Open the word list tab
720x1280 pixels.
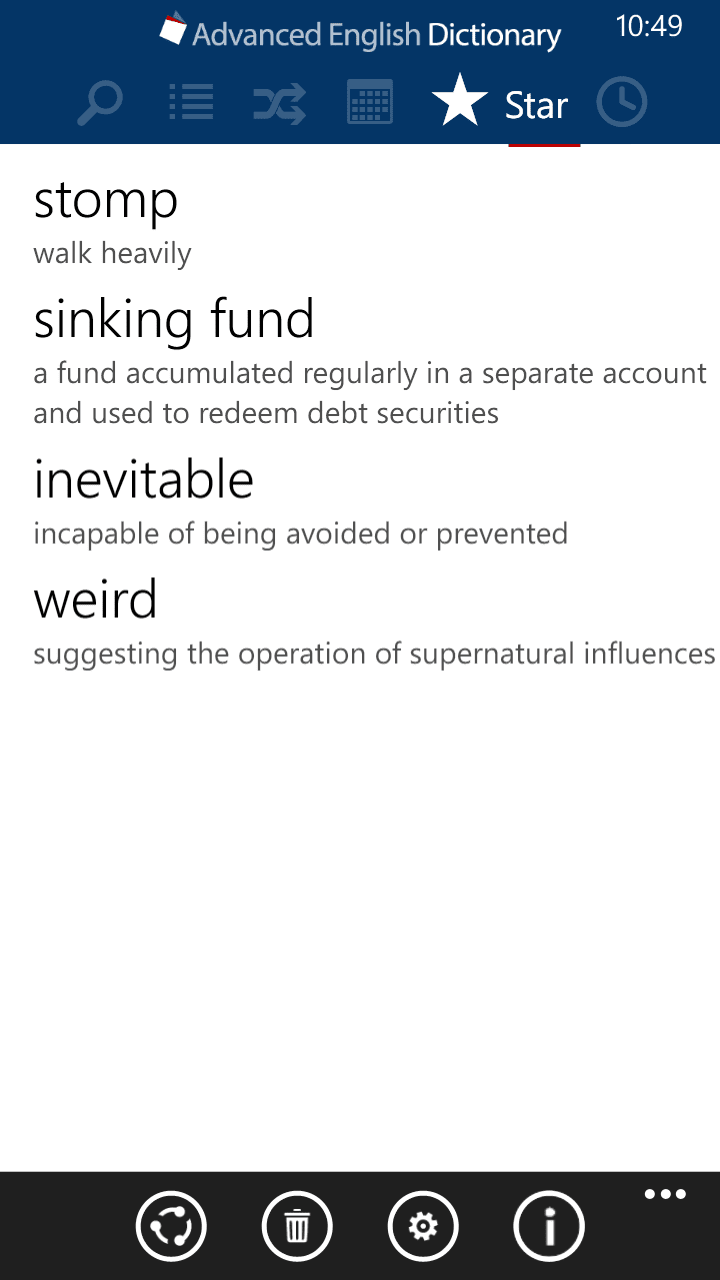click(x=190, y=104)
